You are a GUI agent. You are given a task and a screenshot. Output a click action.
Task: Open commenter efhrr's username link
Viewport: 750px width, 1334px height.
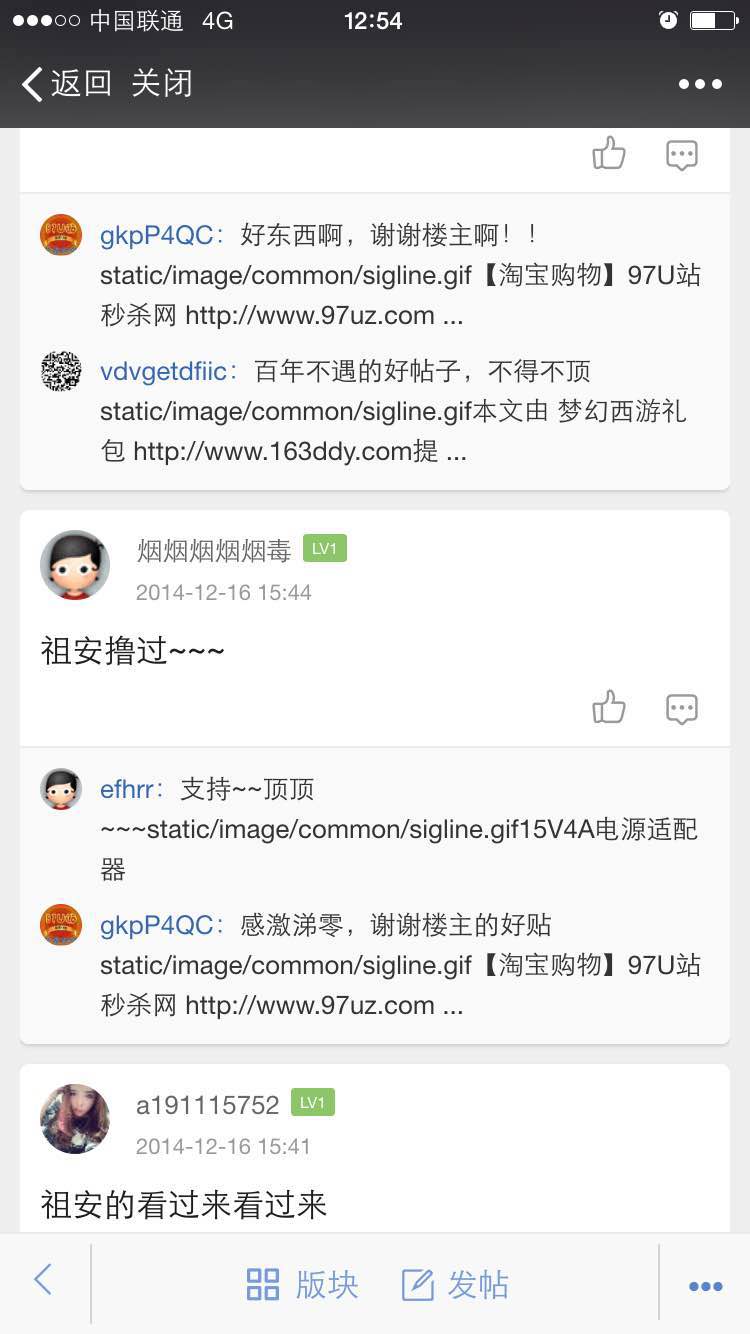click(x=127, y=789)
